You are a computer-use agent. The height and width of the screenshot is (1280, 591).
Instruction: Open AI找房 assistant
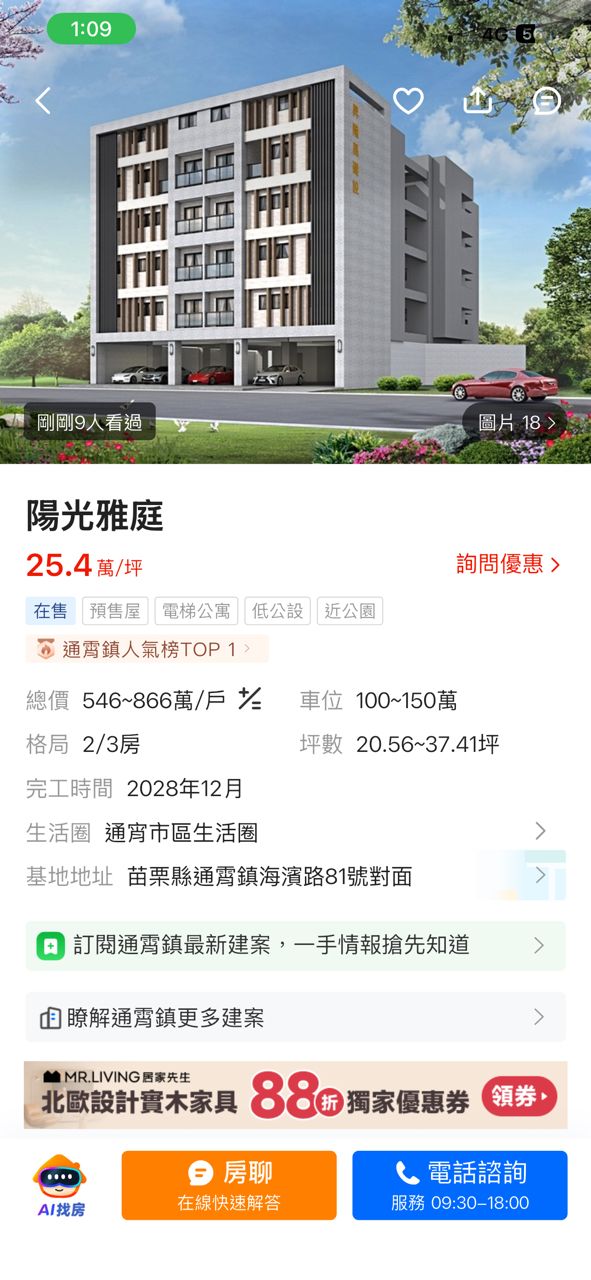click(59, 1186)
